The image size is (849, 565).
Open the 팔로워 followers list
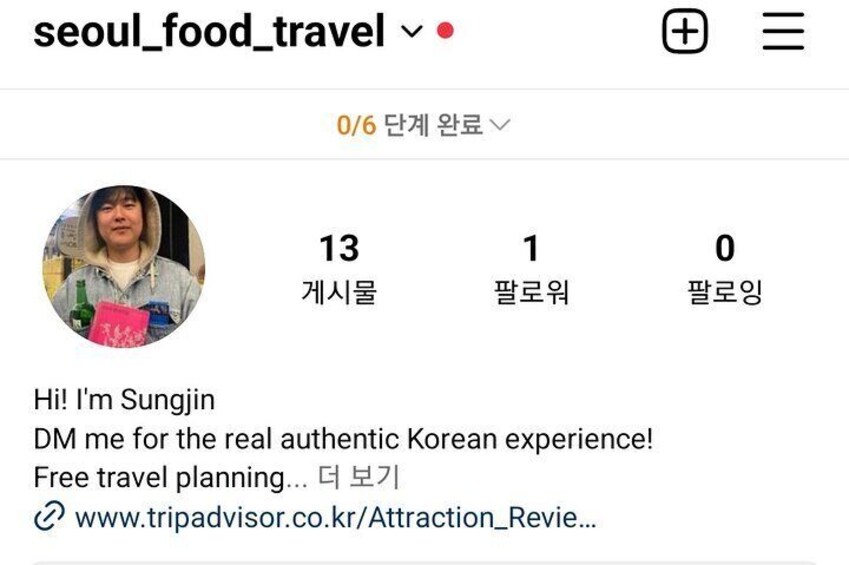531,268
